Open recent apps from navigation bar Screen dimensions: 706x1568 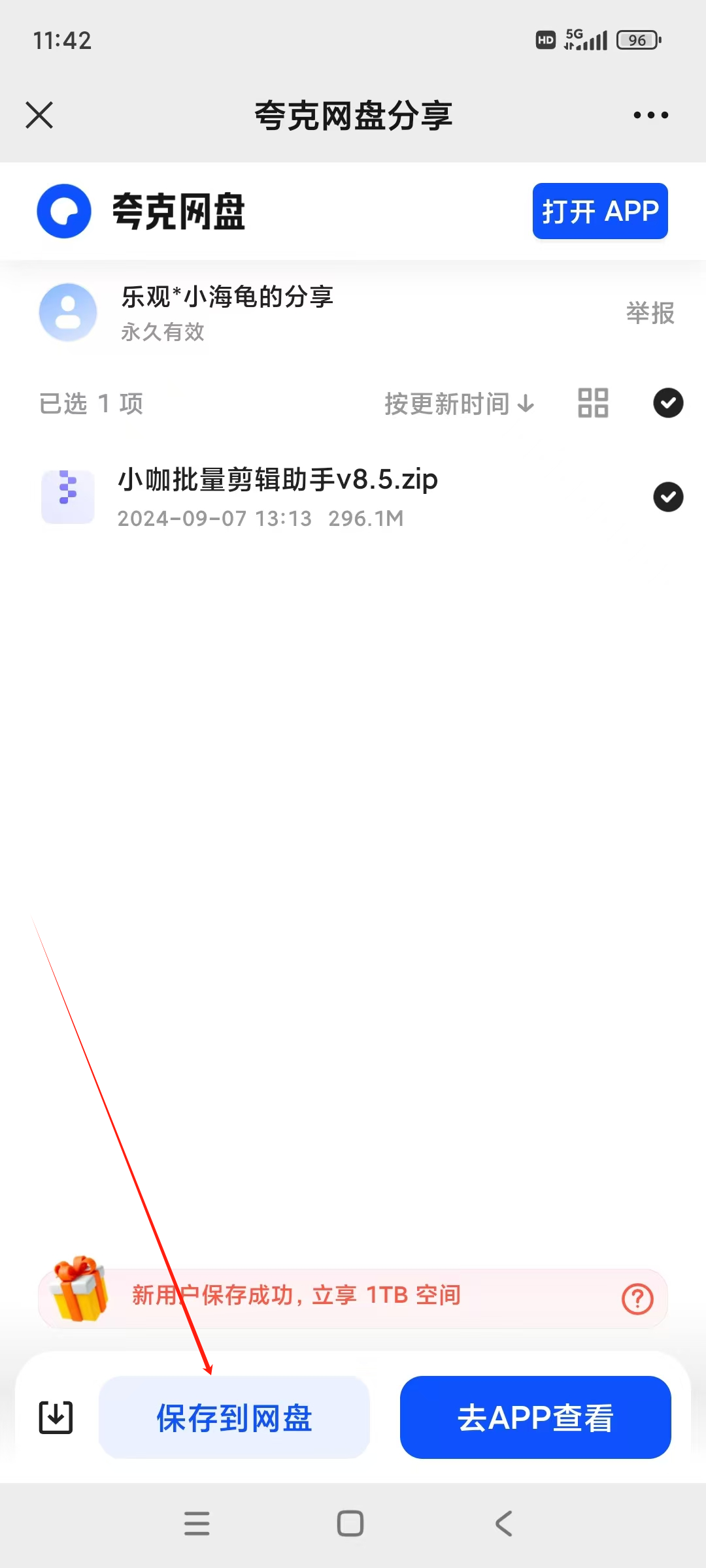197,1524
